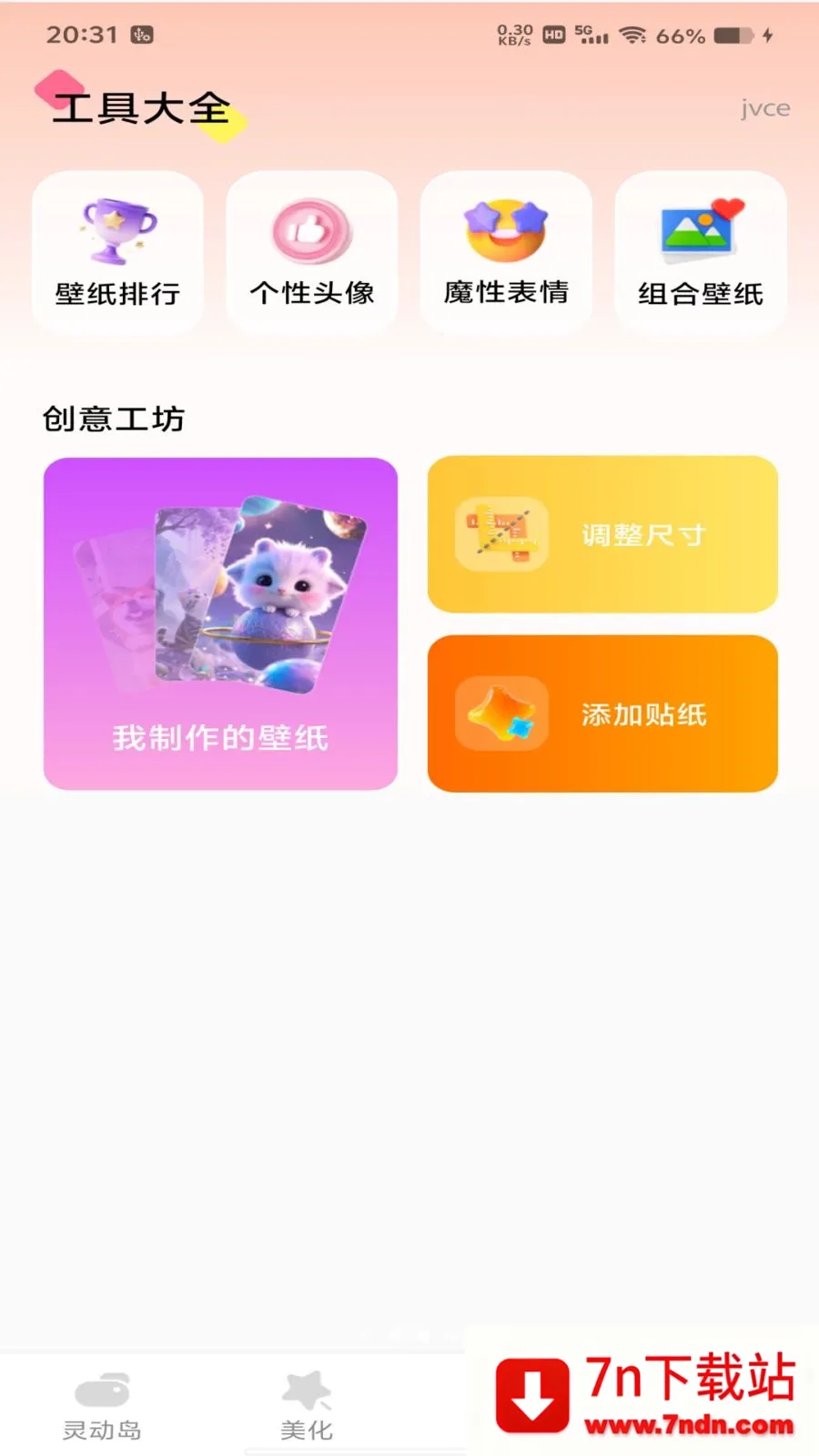Open the 添加贴纸 sticker card
Screen dimensions: 819x1456
pyautogui.click(x=602, y=713)
